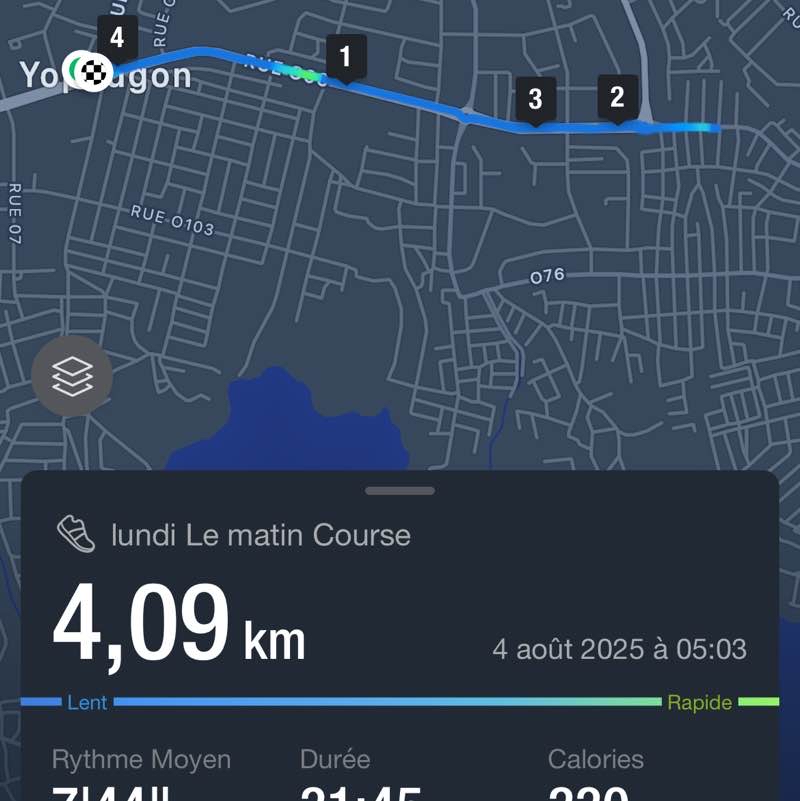Tap kilometer marker 2 on the route
800x801 pixels.
[617, 97]
